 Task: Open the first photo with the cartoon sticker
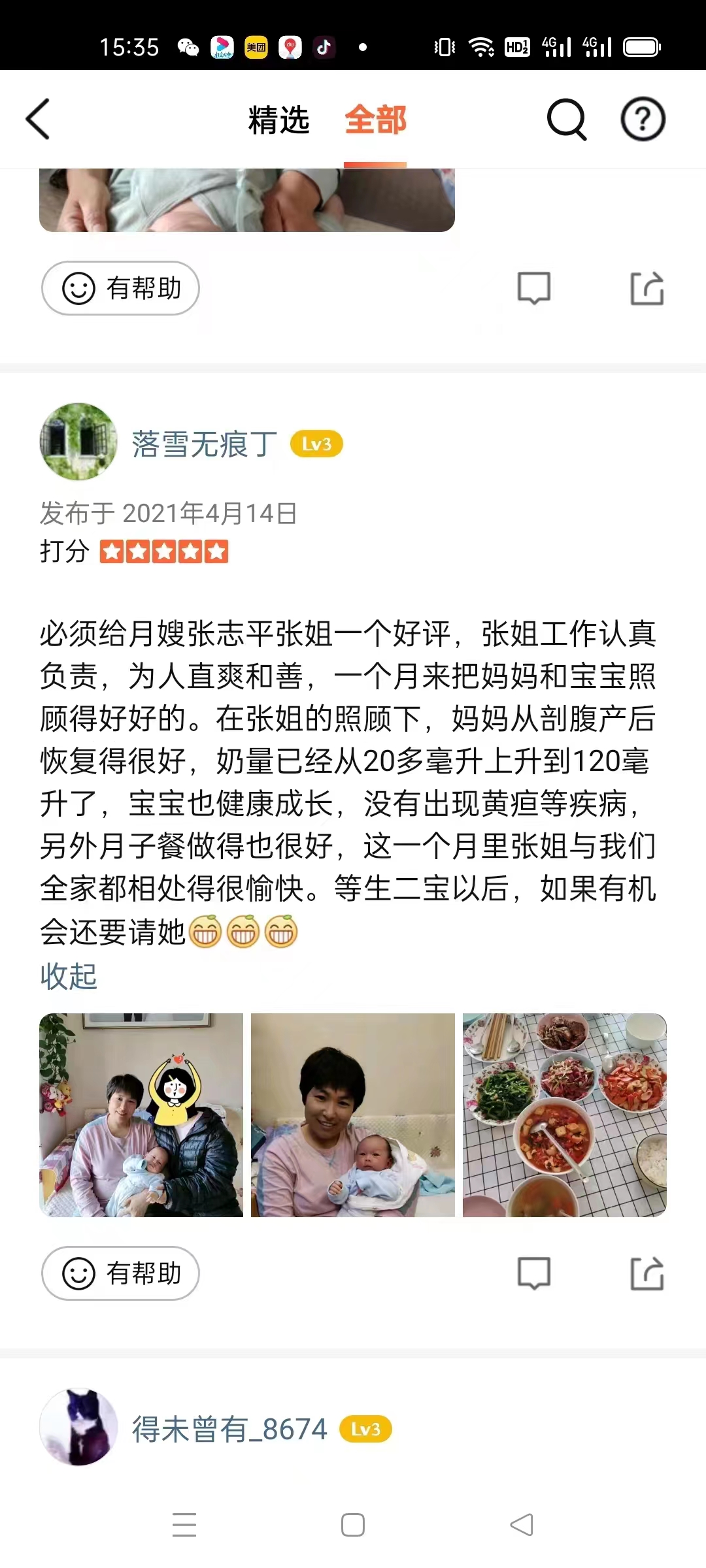(x=141, y=1115)
